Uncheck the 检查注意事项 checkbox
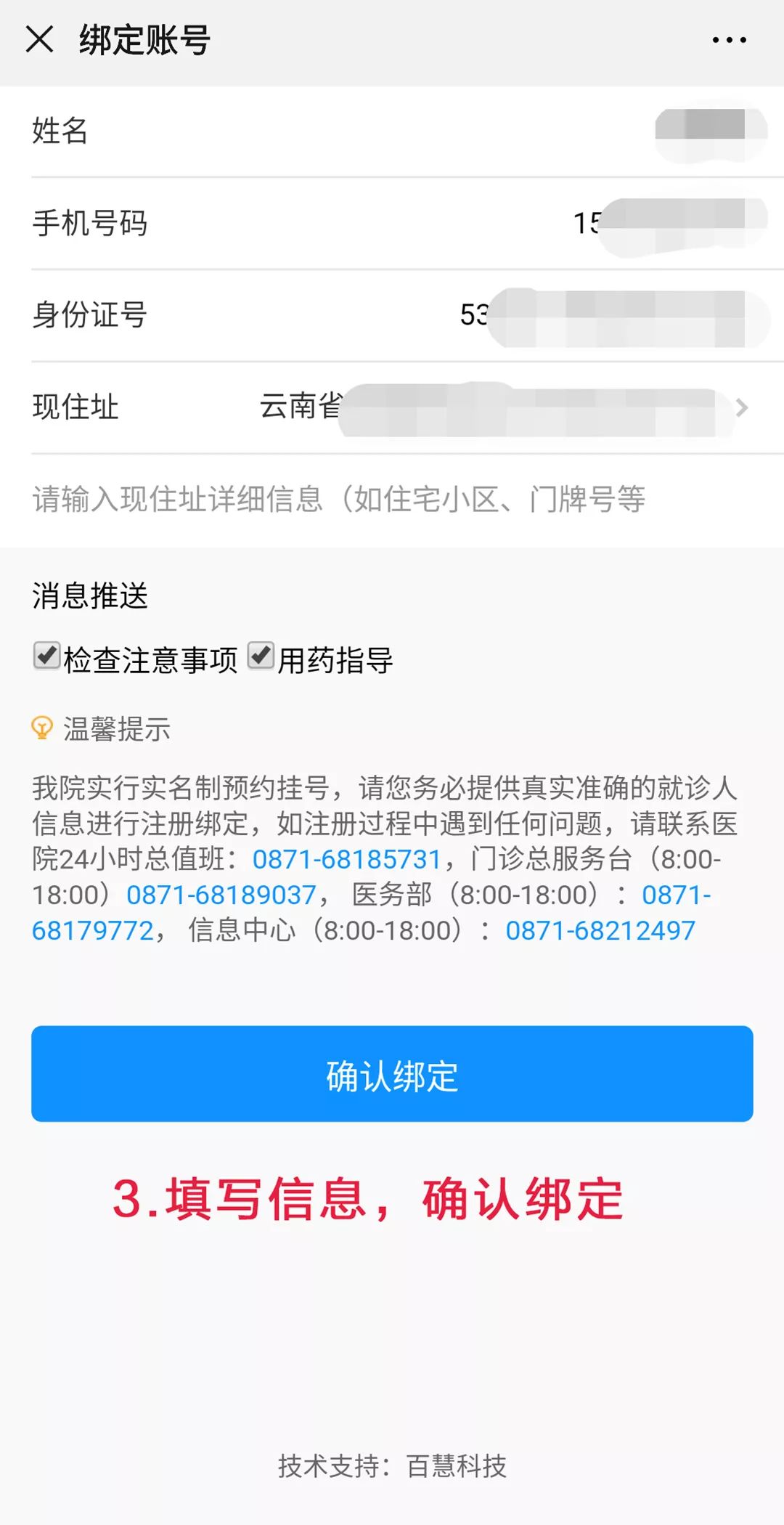Viewport: 784px width, 1525px height. 47,656
